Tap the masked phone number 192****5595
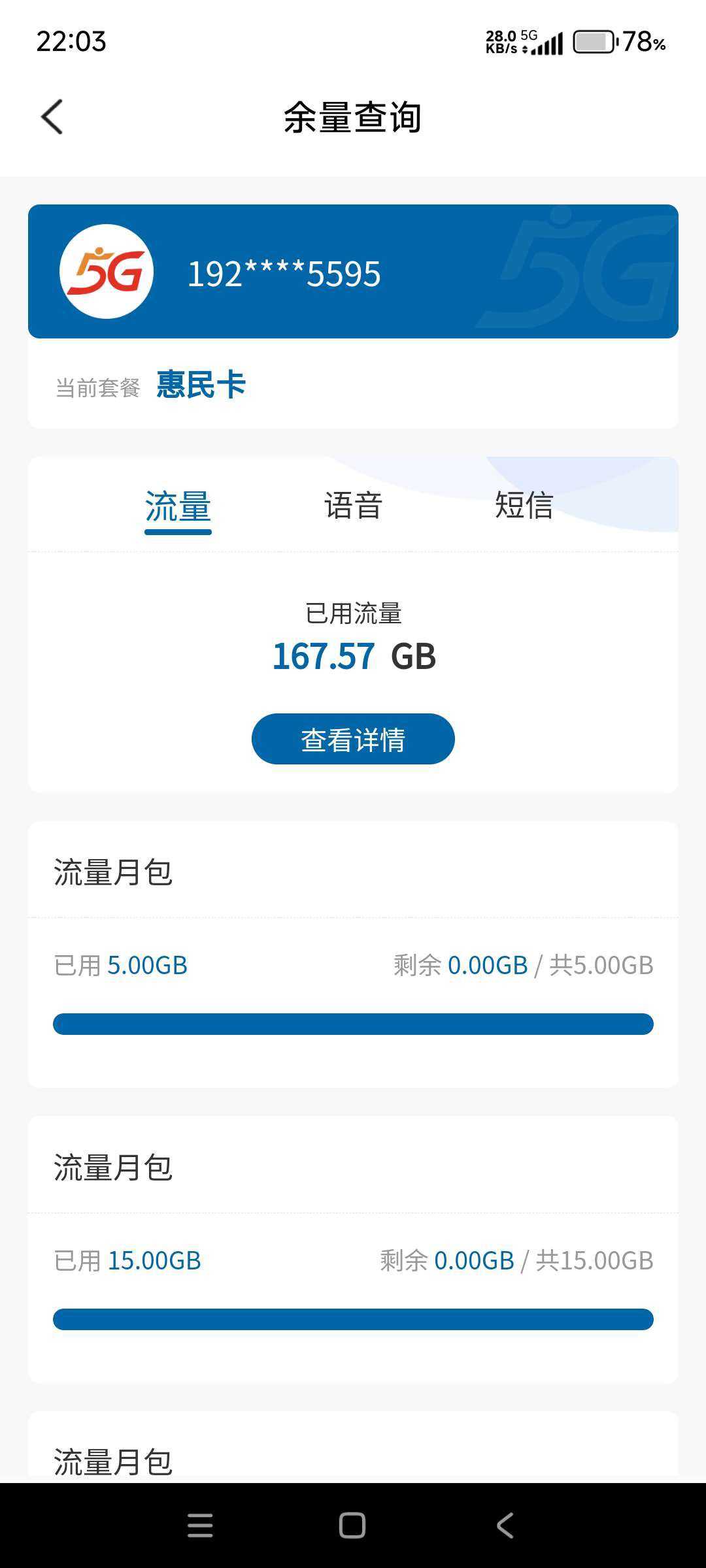706x1568 pixels. pos(284,274)
